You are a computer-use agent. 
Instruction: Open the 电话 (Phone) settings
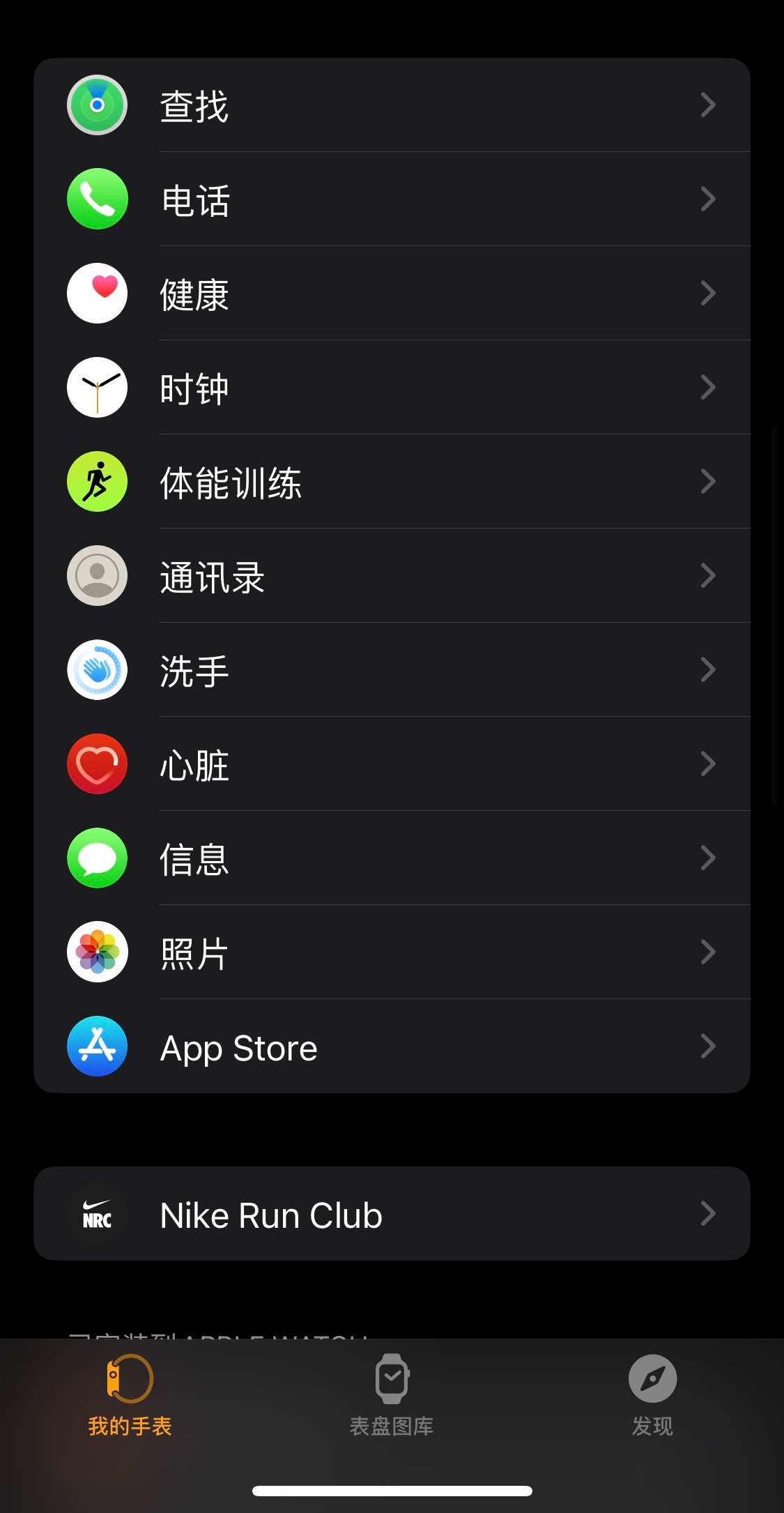(392, 199)
